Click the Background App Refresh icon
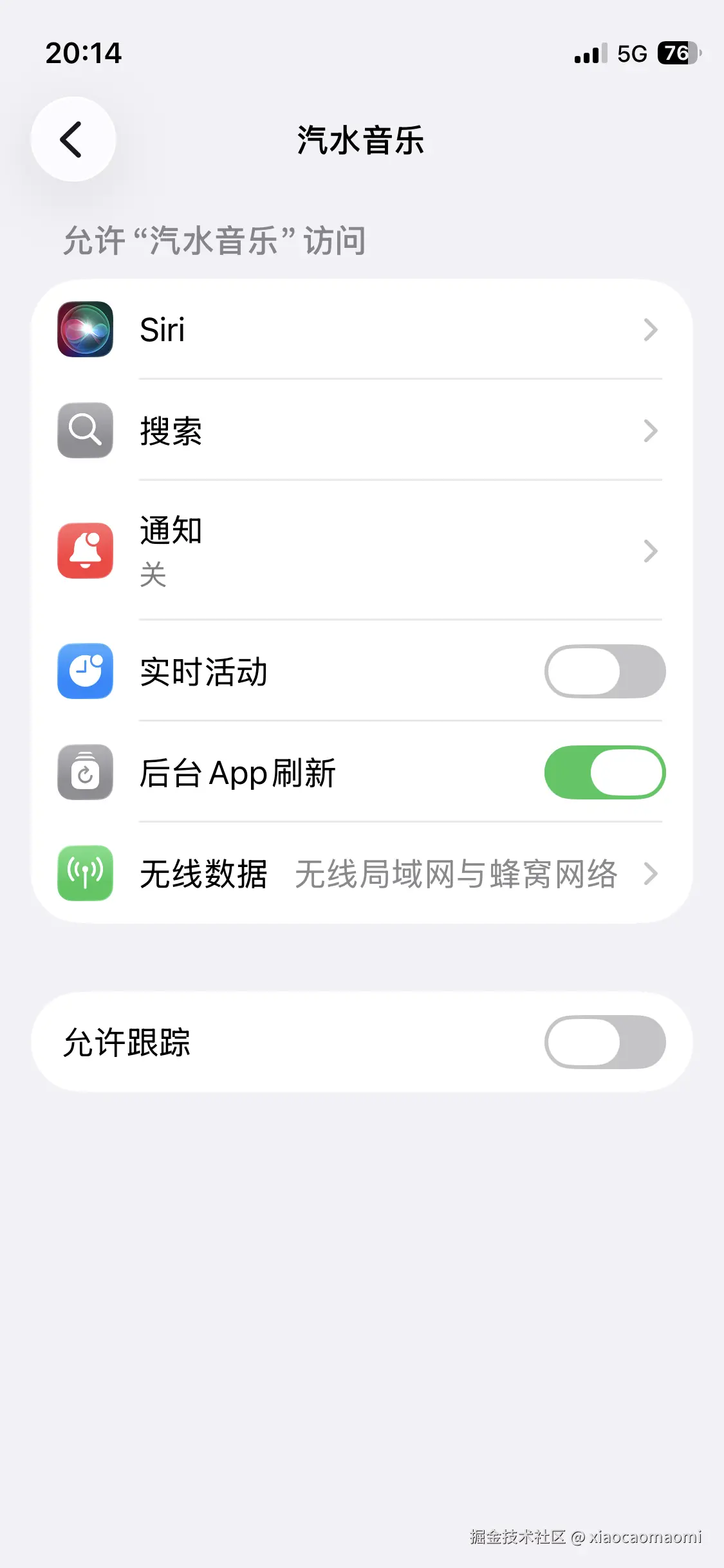This screenshot has width=724, height=1568. (x=84, y=773)
